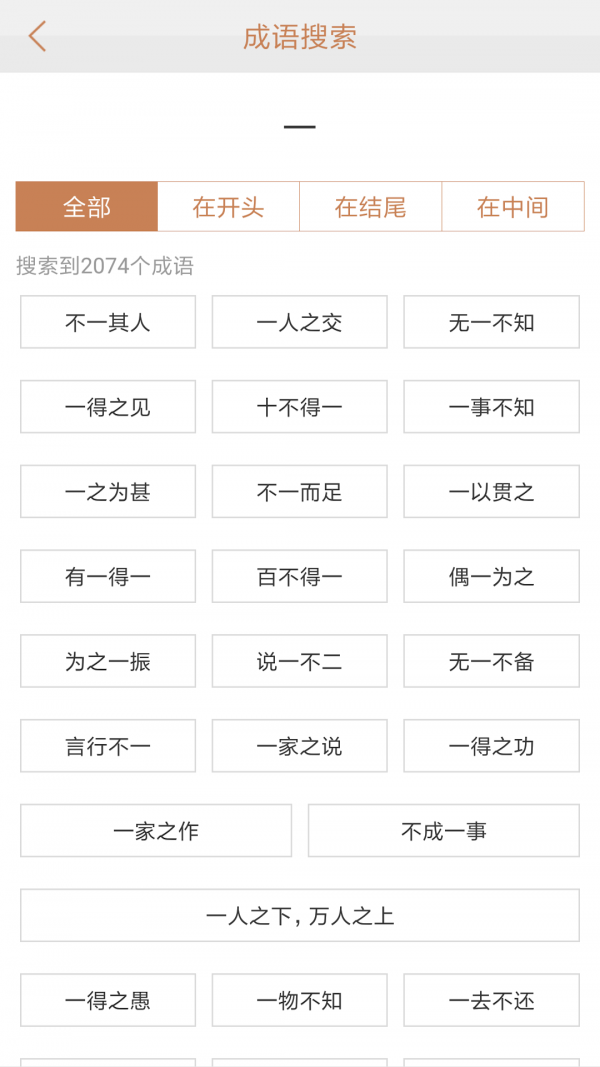Switch to the 在中间 filter tab
The height and width of the screenshot is (1067, 600).
[512, 207]
